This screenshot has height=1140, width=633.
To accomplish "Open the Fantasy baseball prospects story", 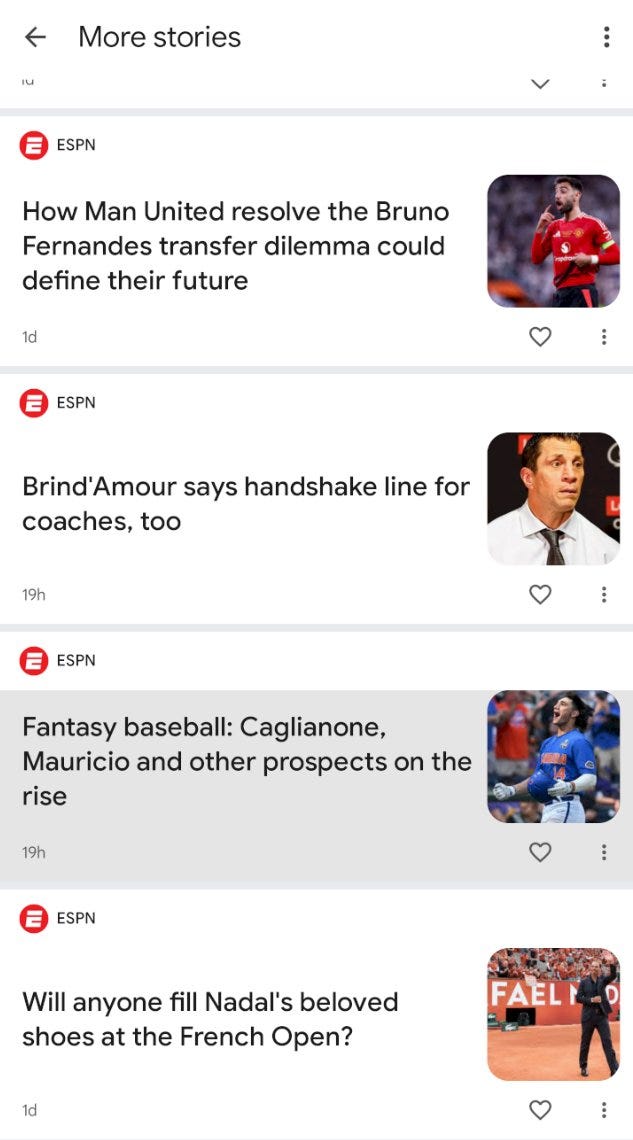I will pos(246,761).
